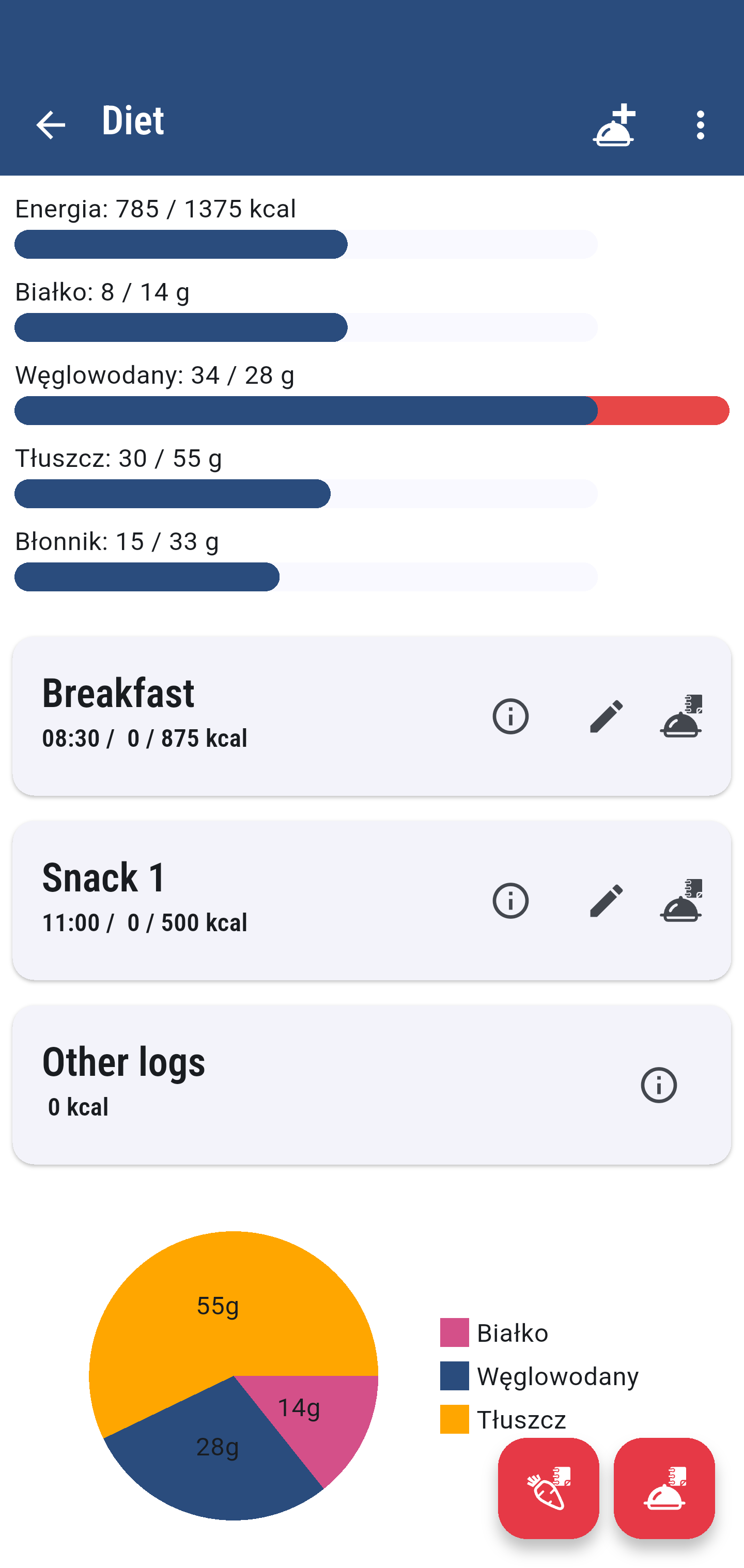Open the overflow menu
The height and width of the screenshot is (1568, 744).
pyautogui.click(x=700, y=125)
